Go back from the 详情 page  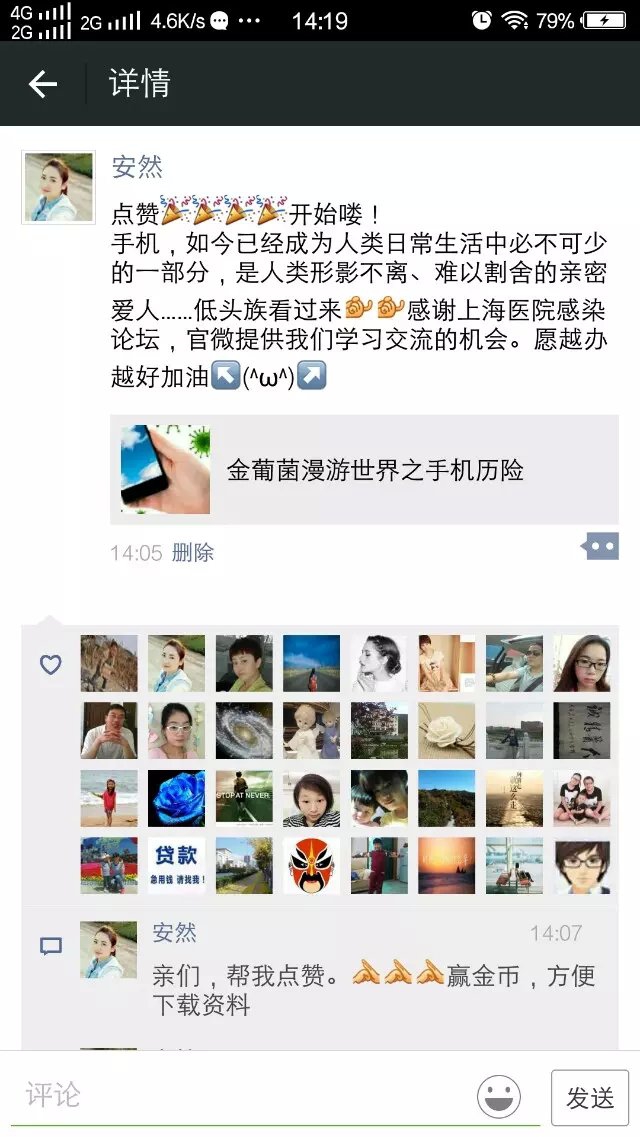click(43, 84)
